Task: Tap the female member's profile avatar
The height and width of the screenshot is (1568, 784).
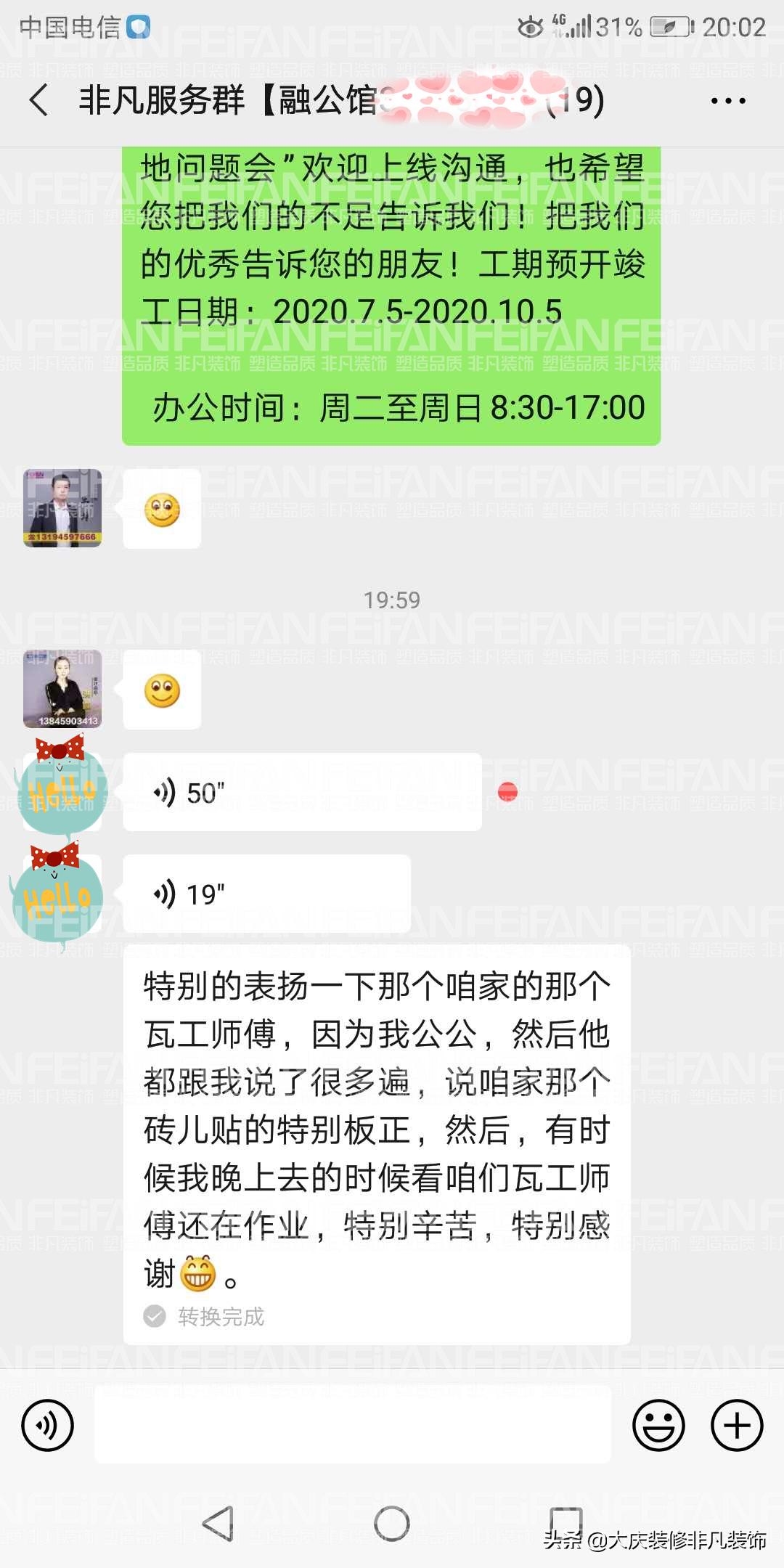Action: [62, 690]
